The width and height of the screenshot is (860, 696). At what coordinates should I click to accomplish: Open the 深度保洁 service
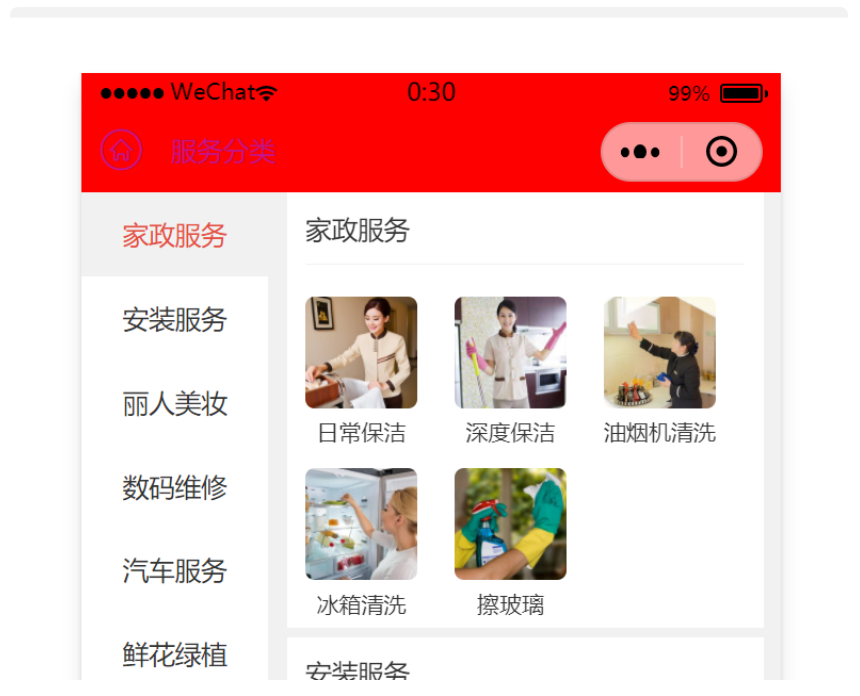[x=510, y=353]
